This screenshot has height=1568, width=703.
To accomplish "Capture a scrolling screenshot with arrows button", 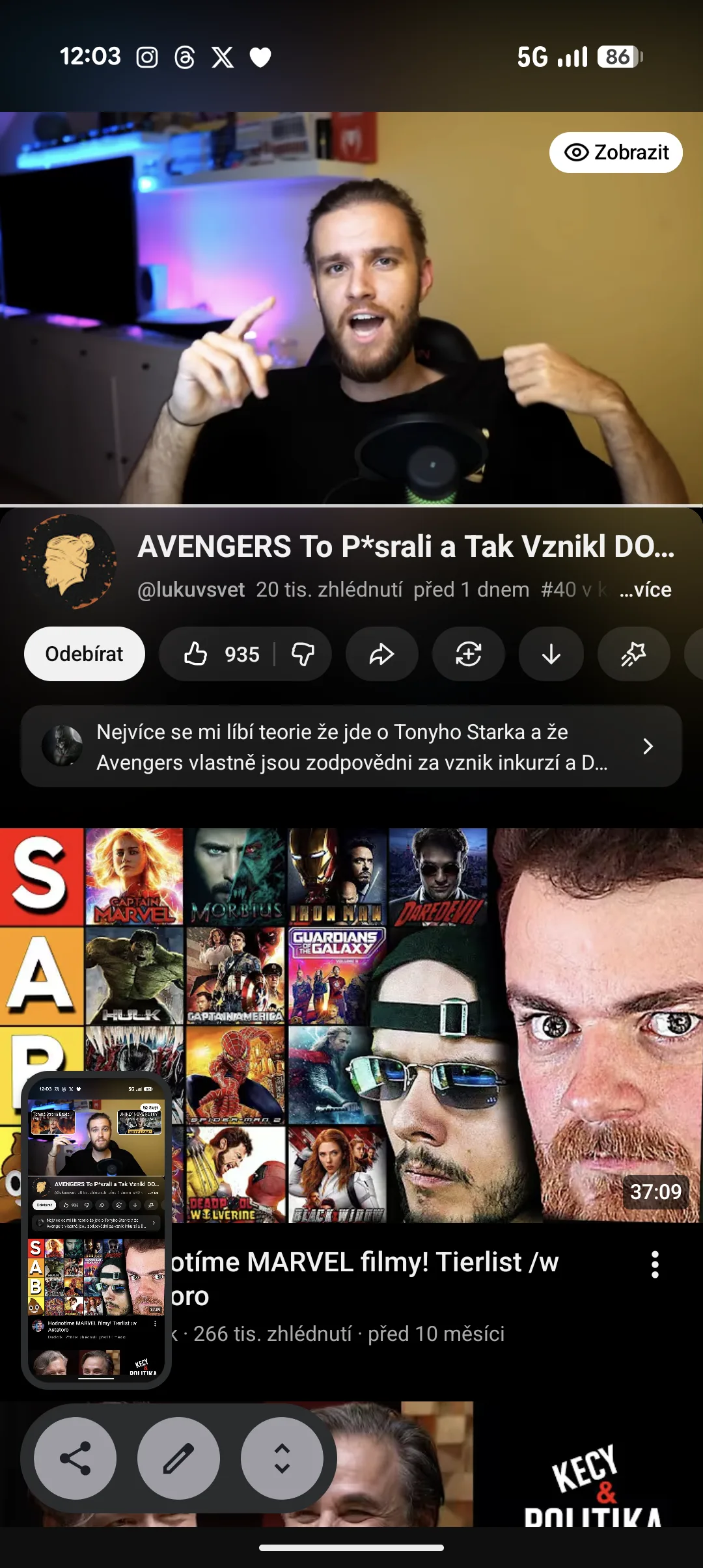I will tap(282, 1458).
